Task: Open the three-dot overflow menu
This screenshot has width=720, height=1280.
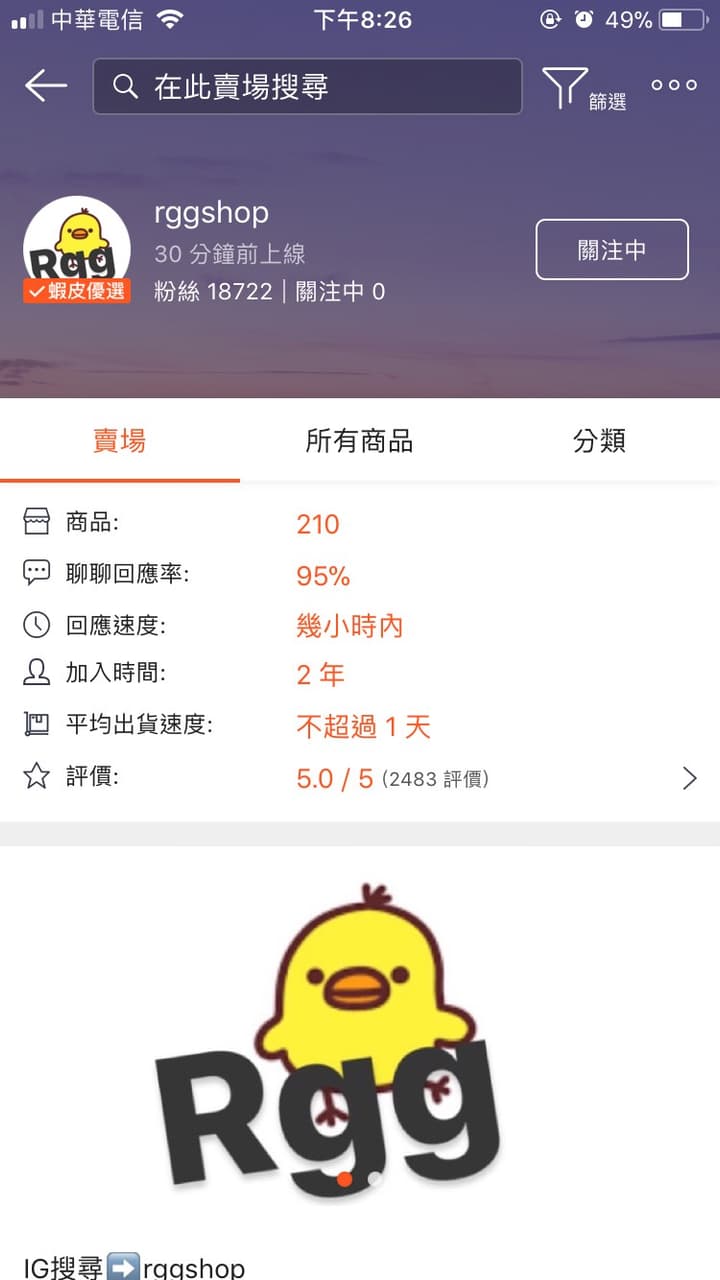Action: (674, 85)
